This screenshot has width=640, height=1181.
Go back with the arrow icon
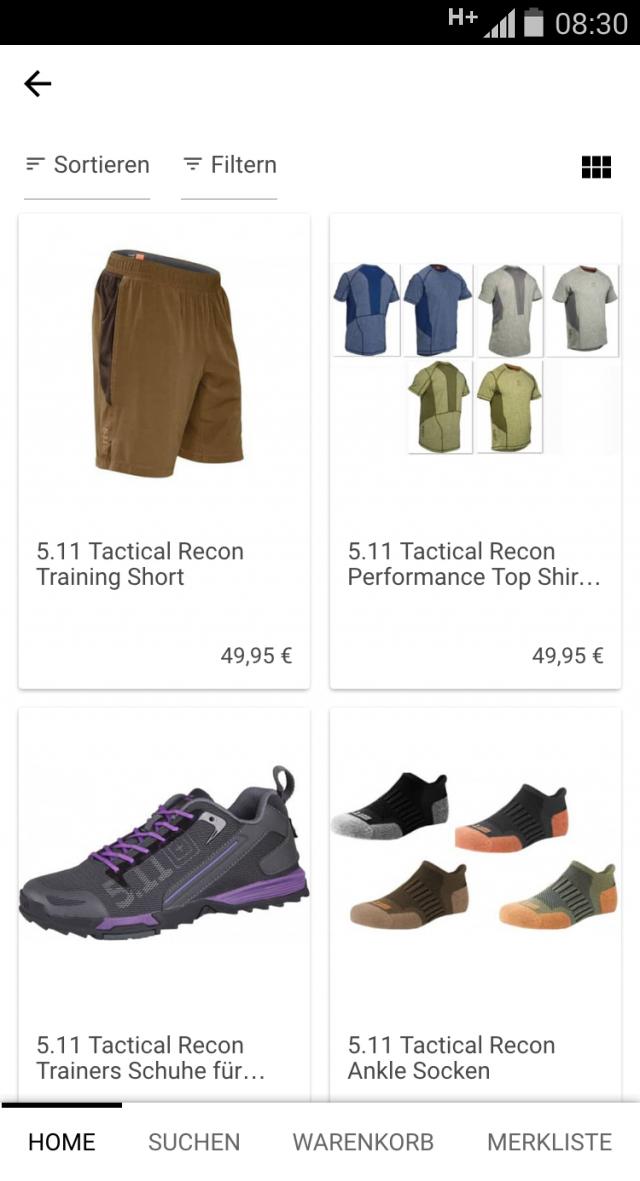38,84
